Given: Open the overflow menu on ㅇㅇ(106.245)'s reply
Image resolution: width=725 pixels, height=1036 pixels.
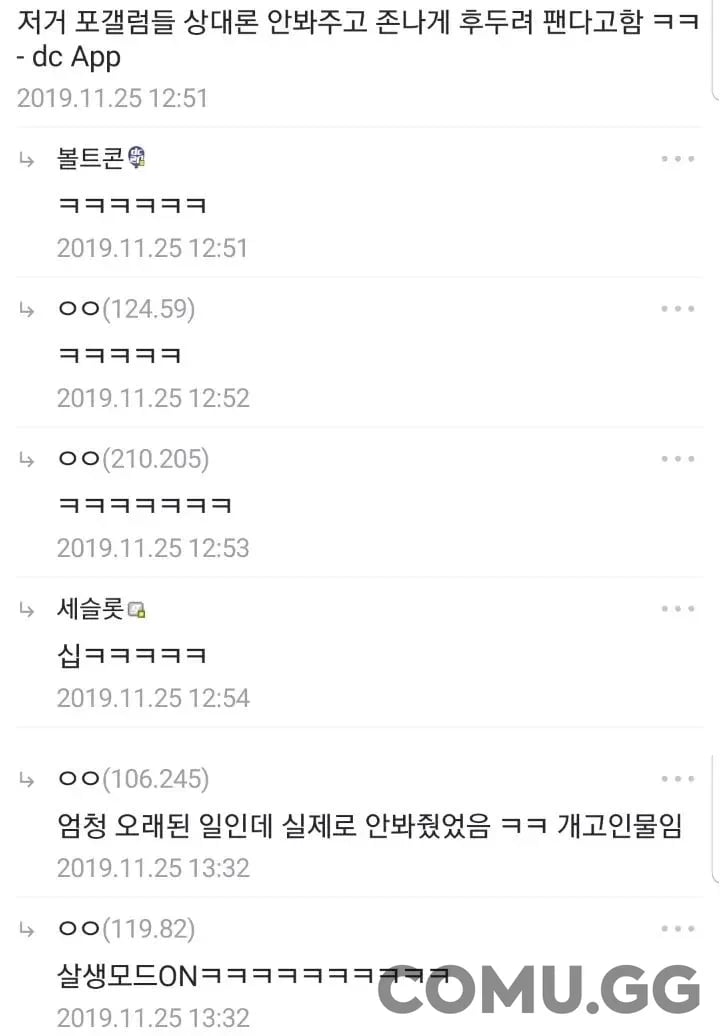Looking at the screenshot, I should (677, 778).
